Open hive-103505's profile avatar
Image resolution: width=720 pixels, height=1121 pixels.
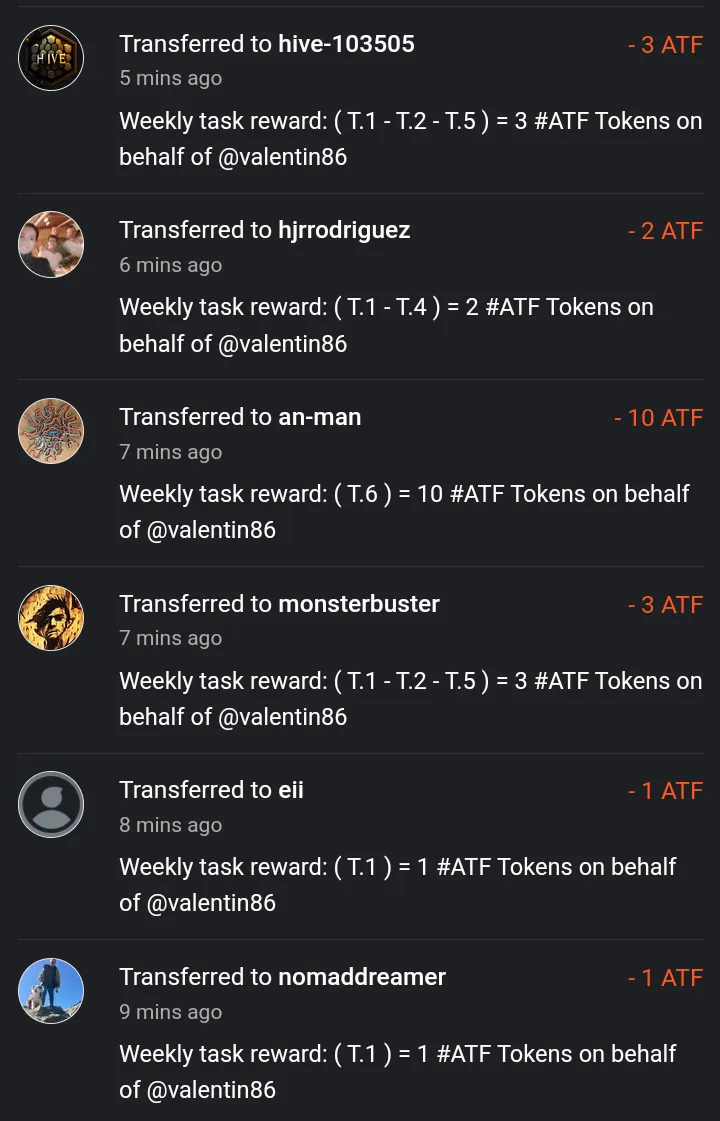[51, 58]
